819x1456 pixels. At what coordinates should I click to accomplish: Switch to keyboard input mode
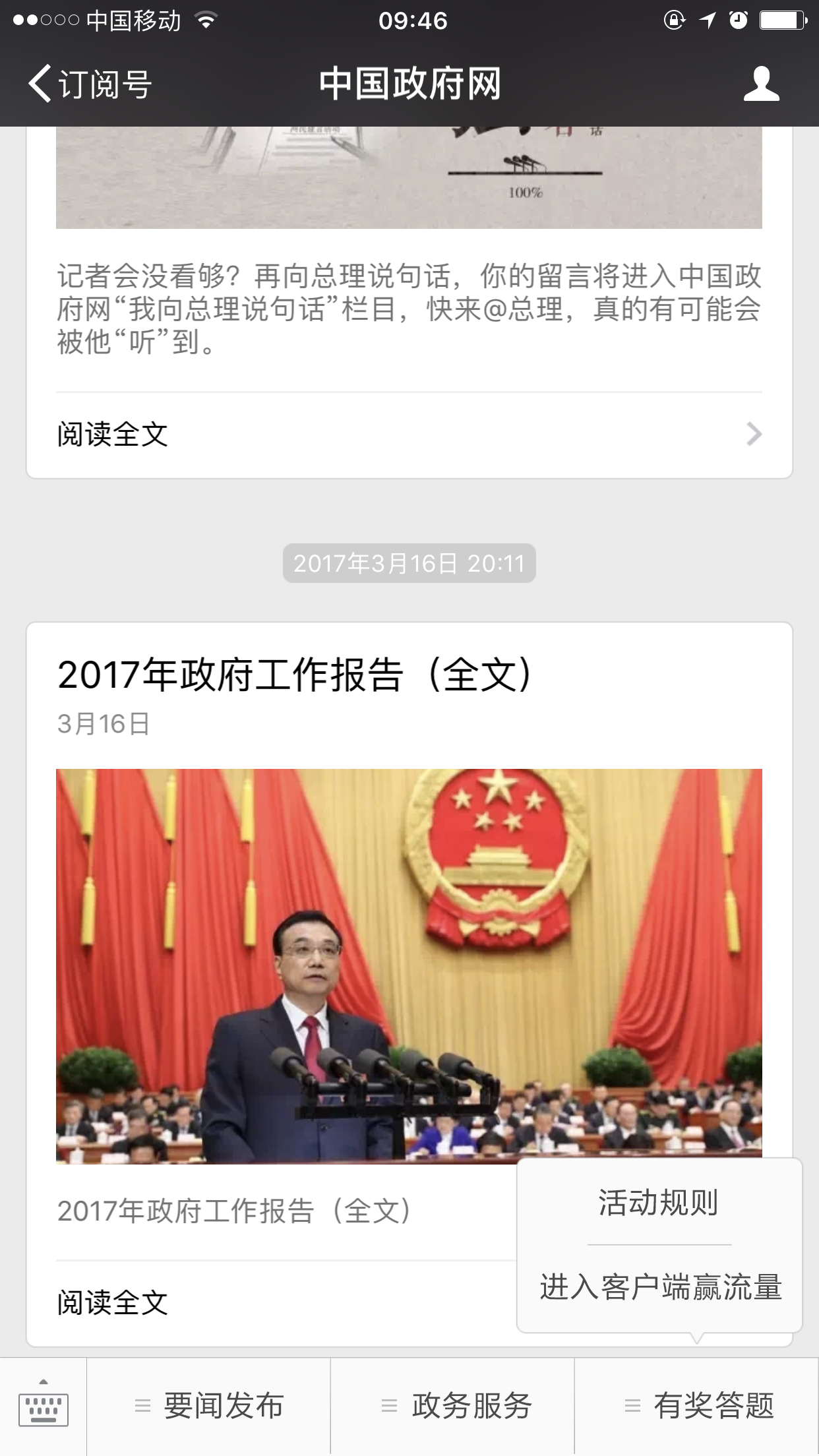click(x=44, y=1407)
